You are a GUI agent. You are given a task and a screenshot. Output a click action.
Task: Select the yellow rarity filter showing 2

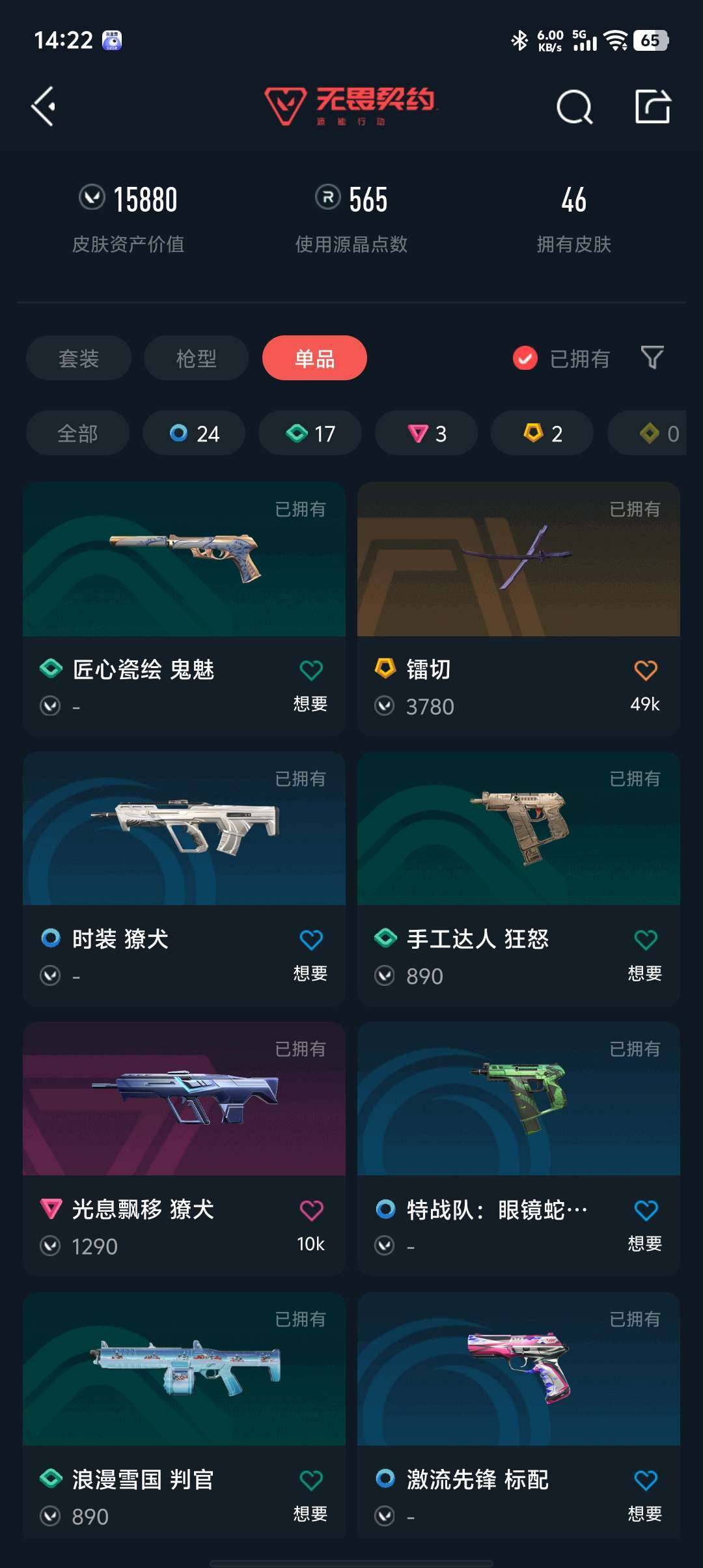pos(542,433)
